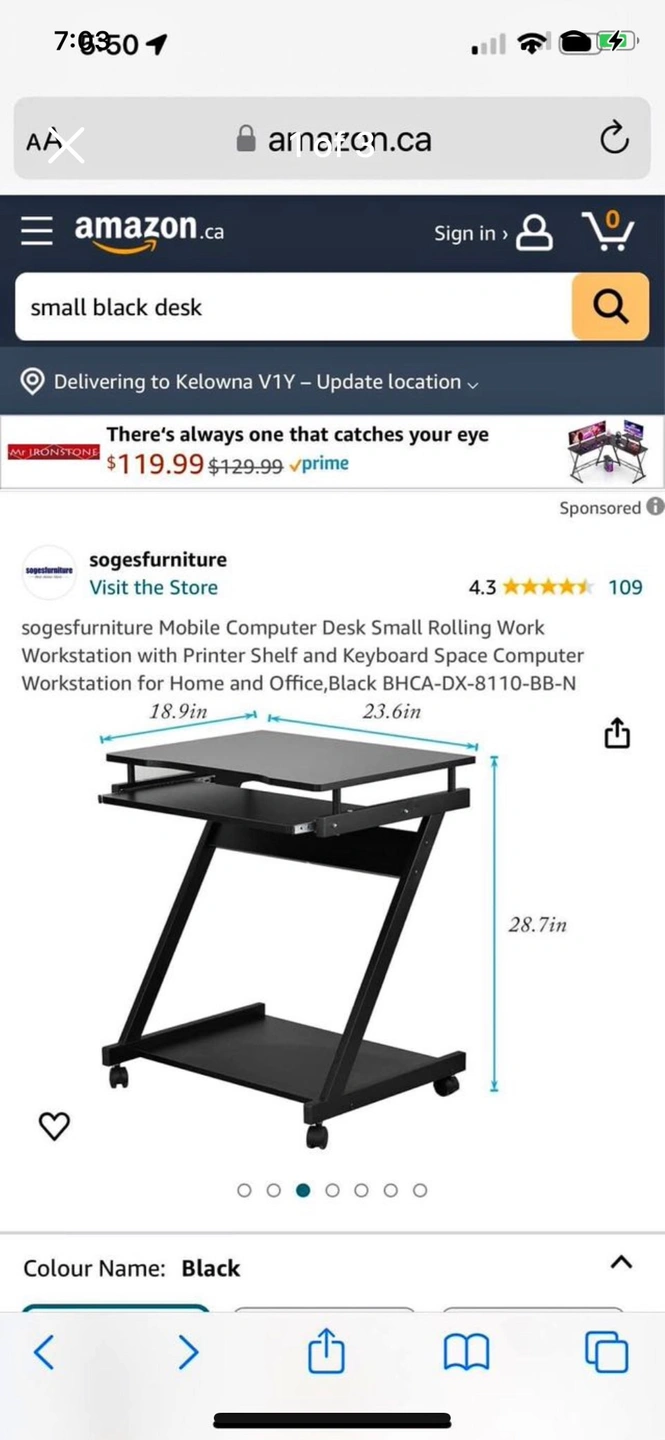Open the shopping cart
The image size is (665, 1440).
click(x=608, y=231)
